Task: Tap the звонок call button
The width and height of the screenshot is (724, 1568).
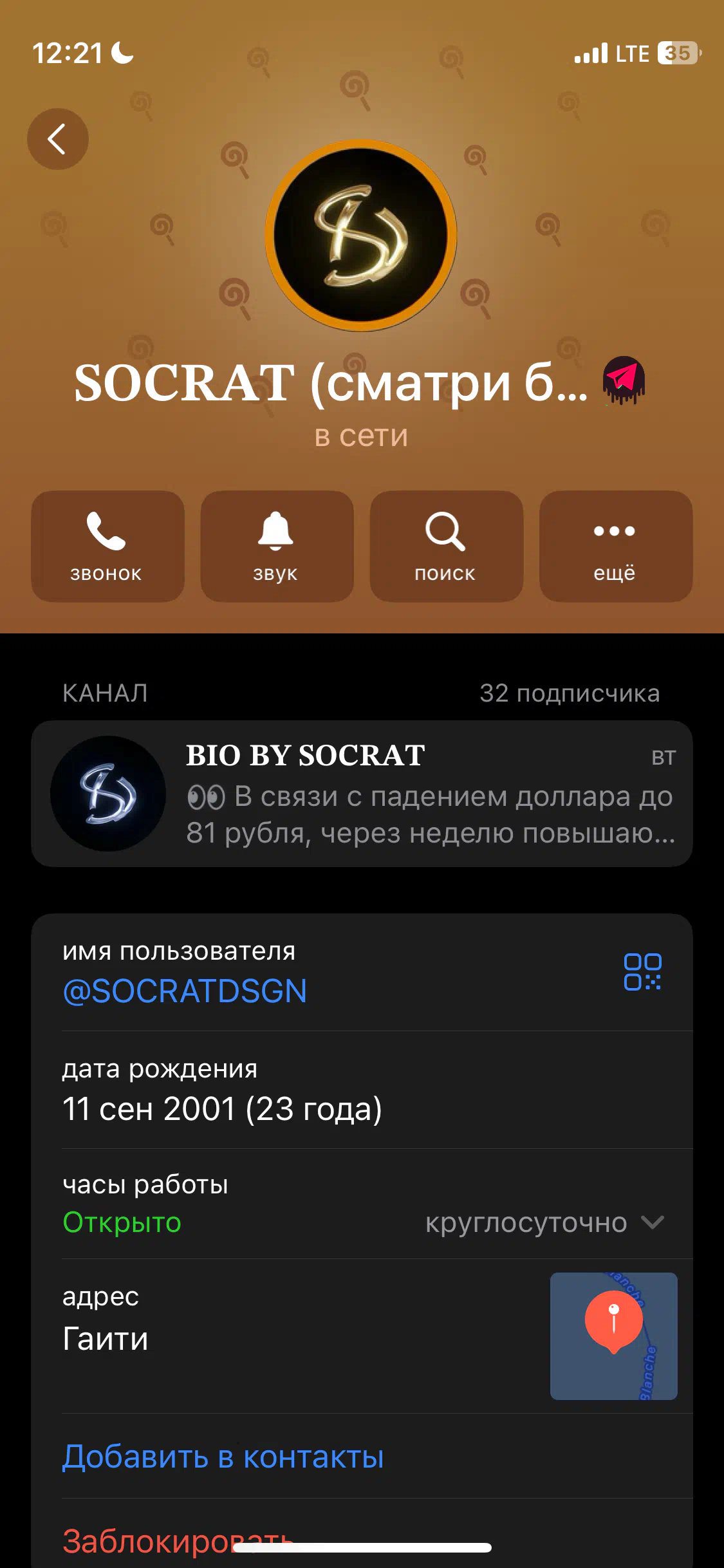Action: [x=107, y=546]
